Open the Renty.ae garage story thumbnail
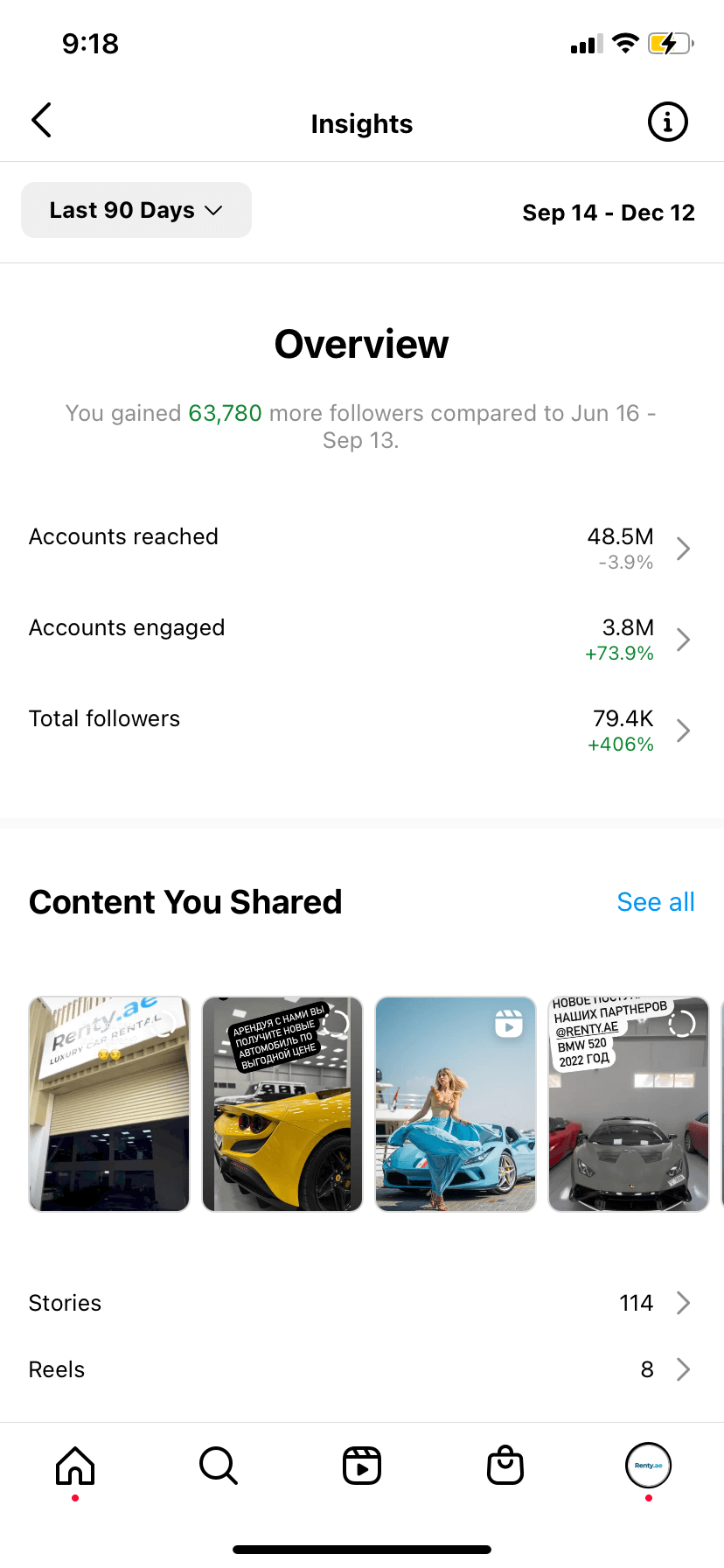The image size is (724, 1568). coord(109,1103)
